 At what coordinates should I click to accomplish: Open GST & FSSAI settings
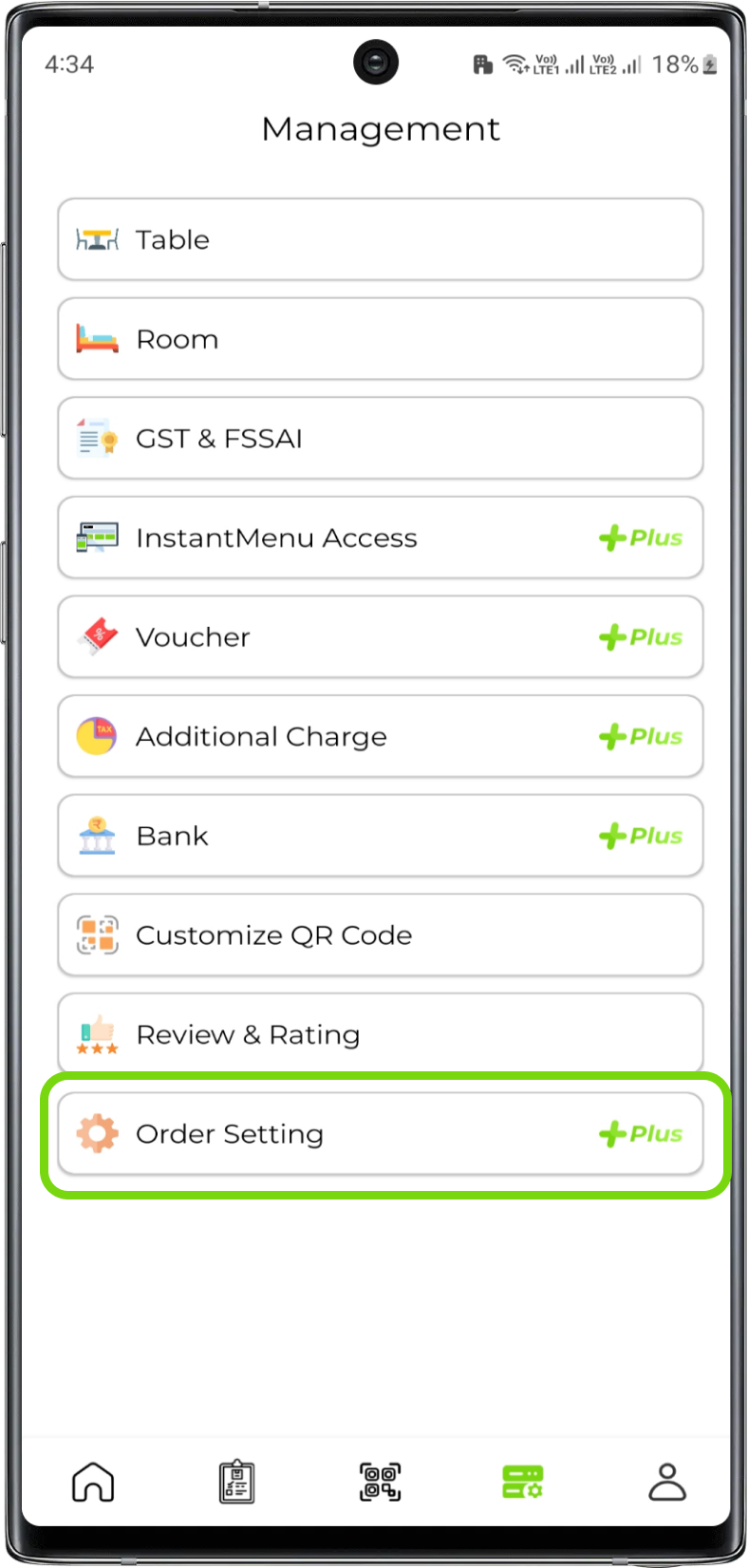coord(380,439)
